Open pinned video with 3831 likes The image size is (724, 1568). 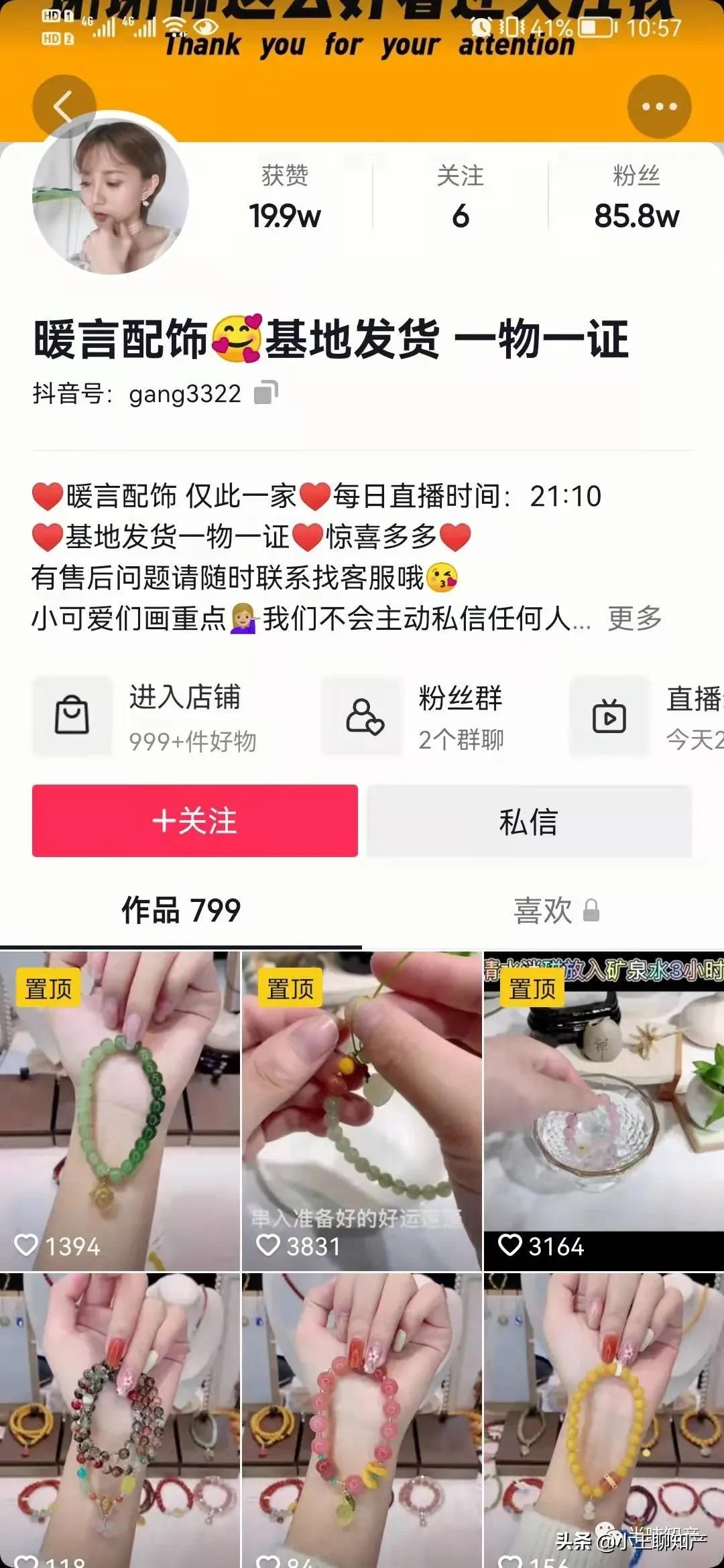coord(361,1112)
